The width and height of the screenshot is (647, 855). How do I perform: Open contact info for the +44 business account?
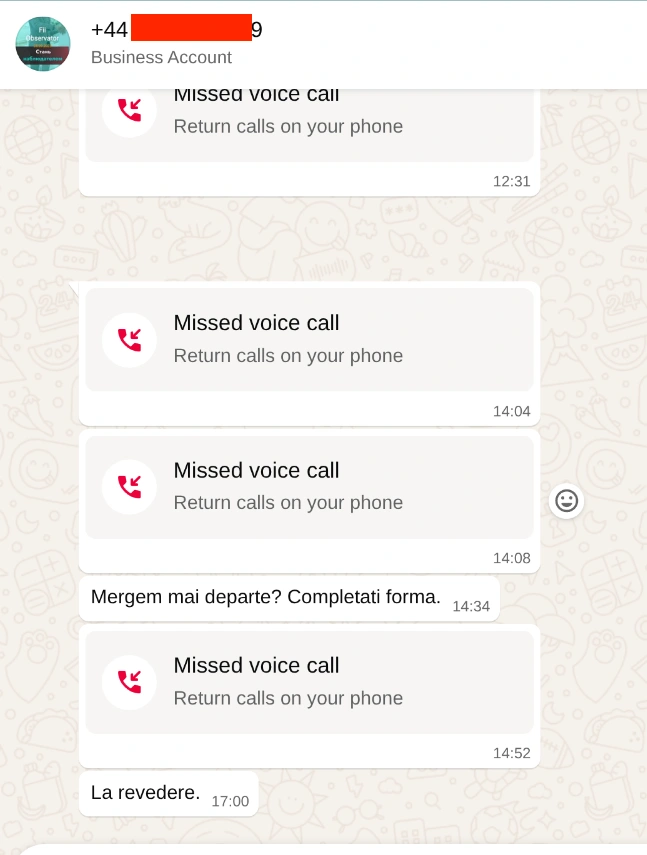[176, 43]
